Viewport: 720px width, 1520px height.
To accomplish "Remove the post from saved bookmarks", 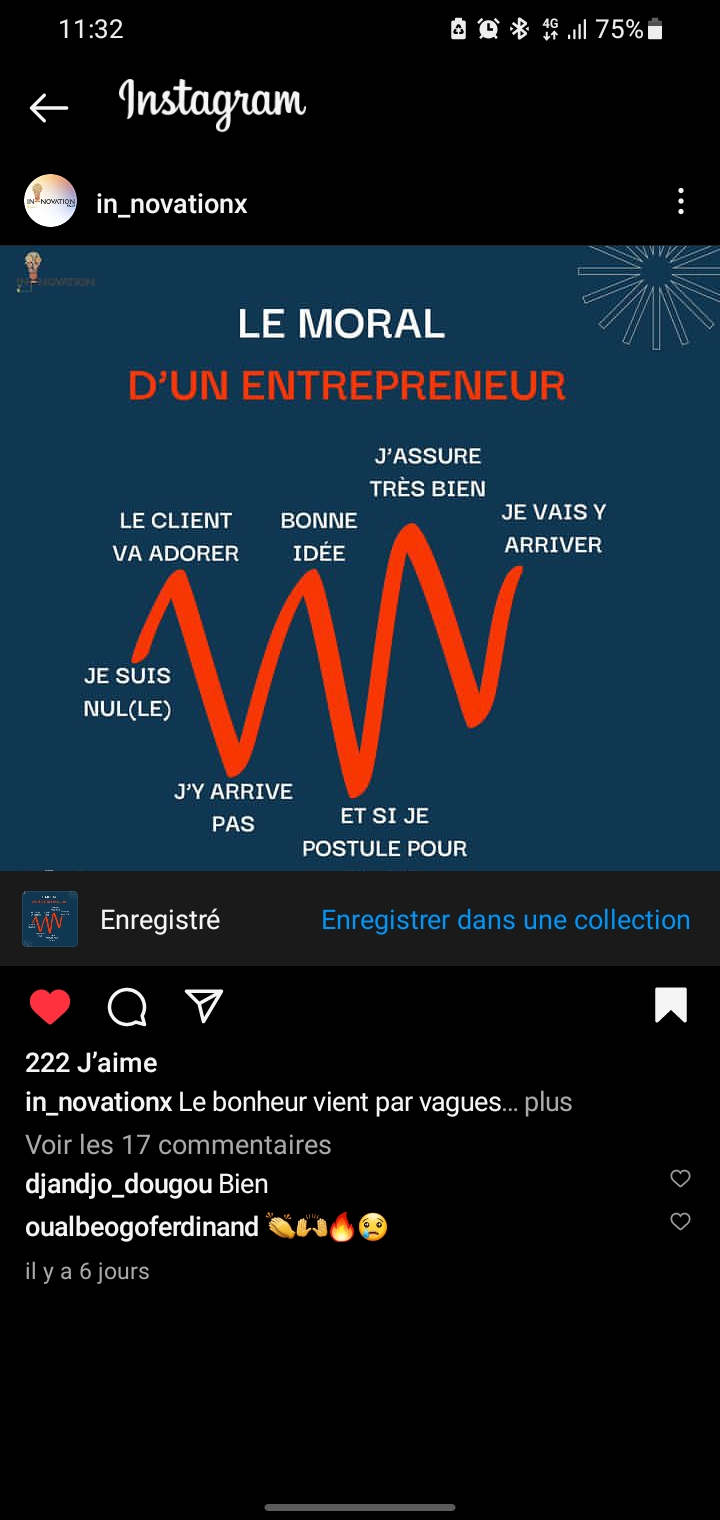I will 671,1005.
